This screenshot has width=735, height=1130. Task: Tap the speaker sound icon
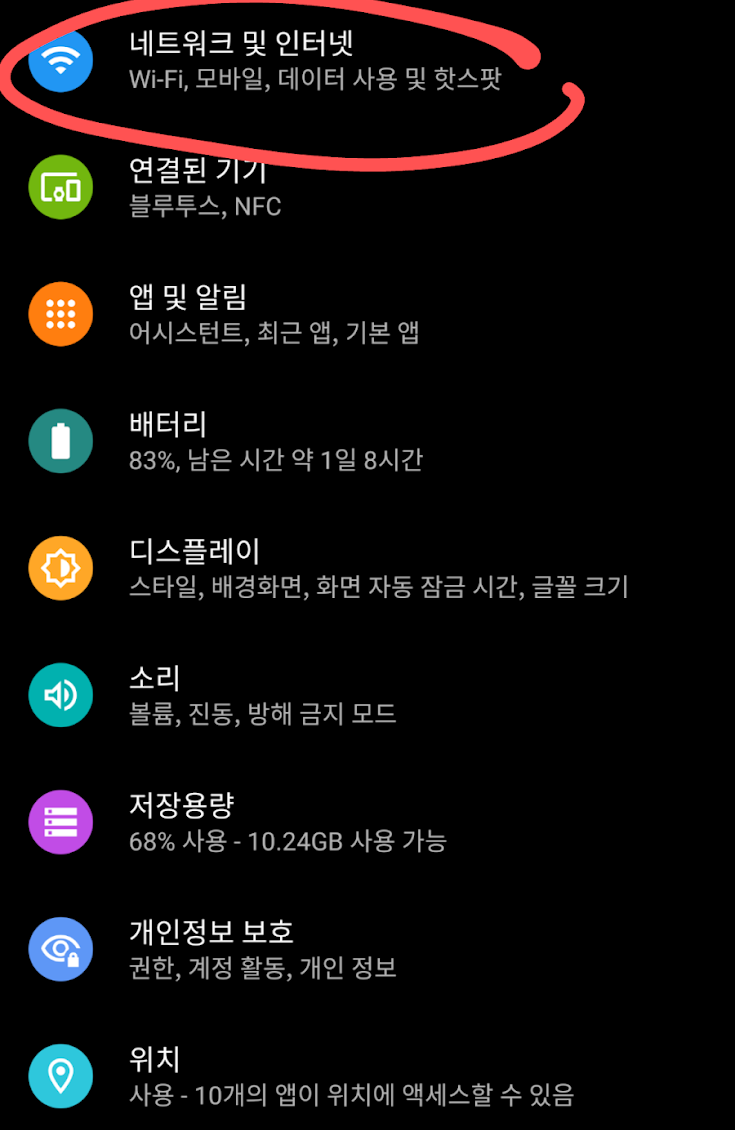coord(61,695)
